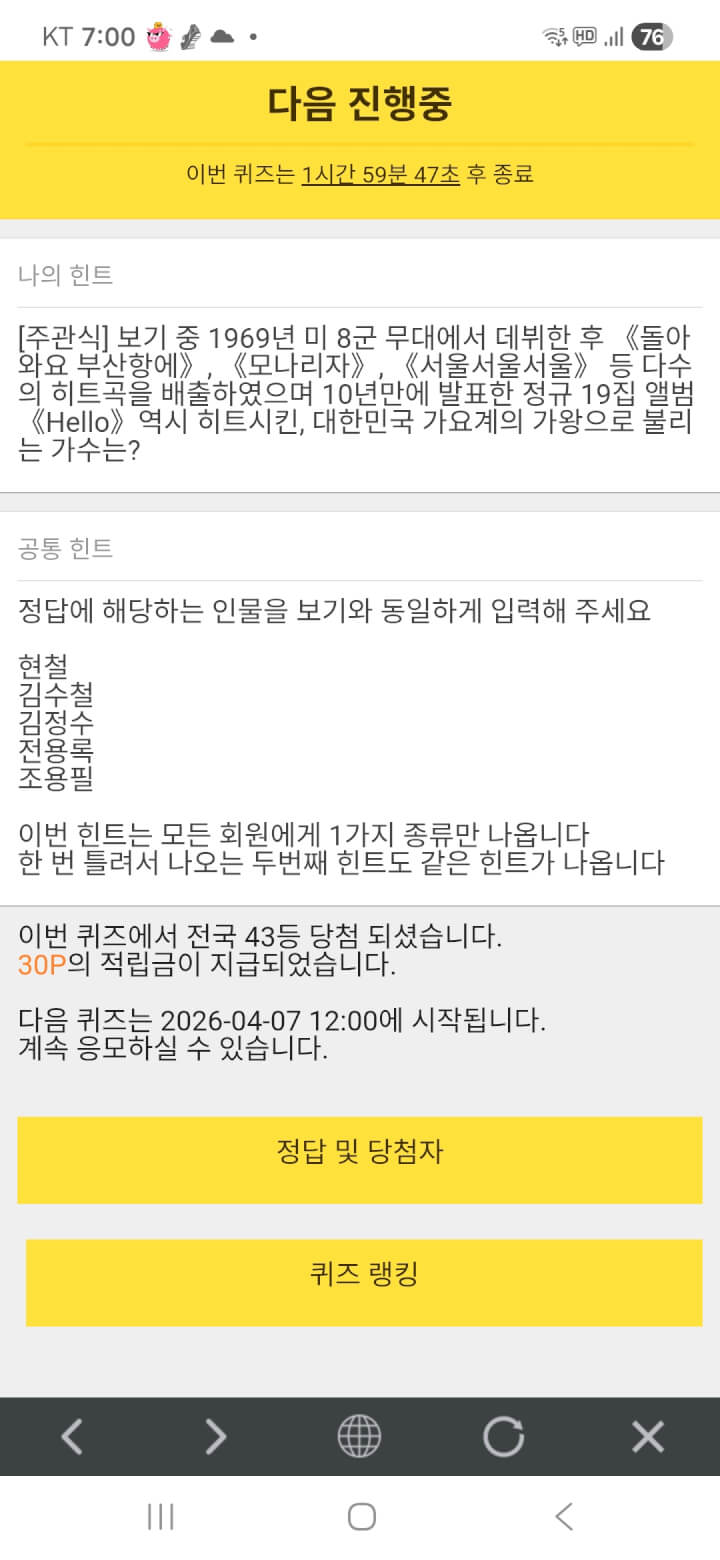Go forward to the next web page
This screenshot has width=720, height=1560.
tap(216, 1437)
